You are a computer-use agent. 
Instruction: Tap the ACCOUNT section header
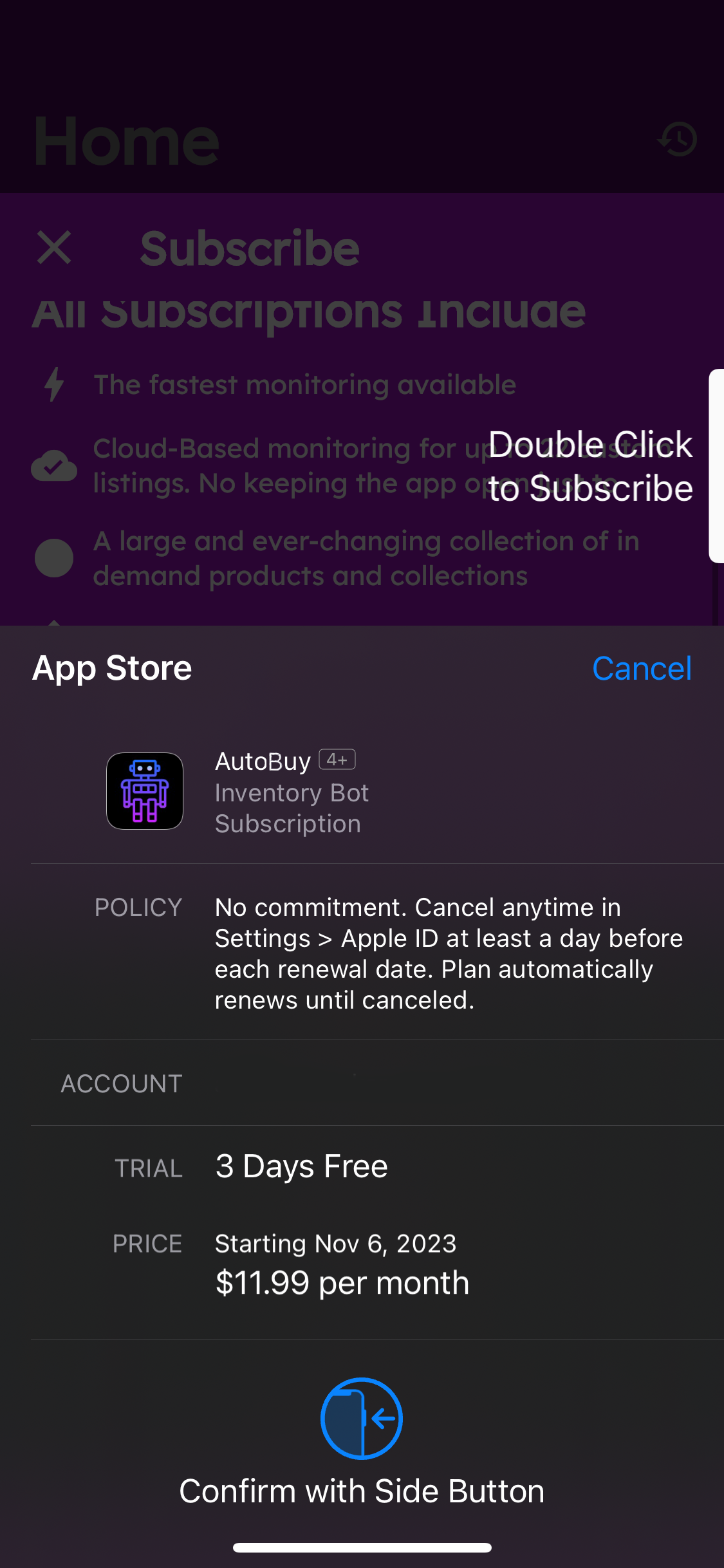121,1083
